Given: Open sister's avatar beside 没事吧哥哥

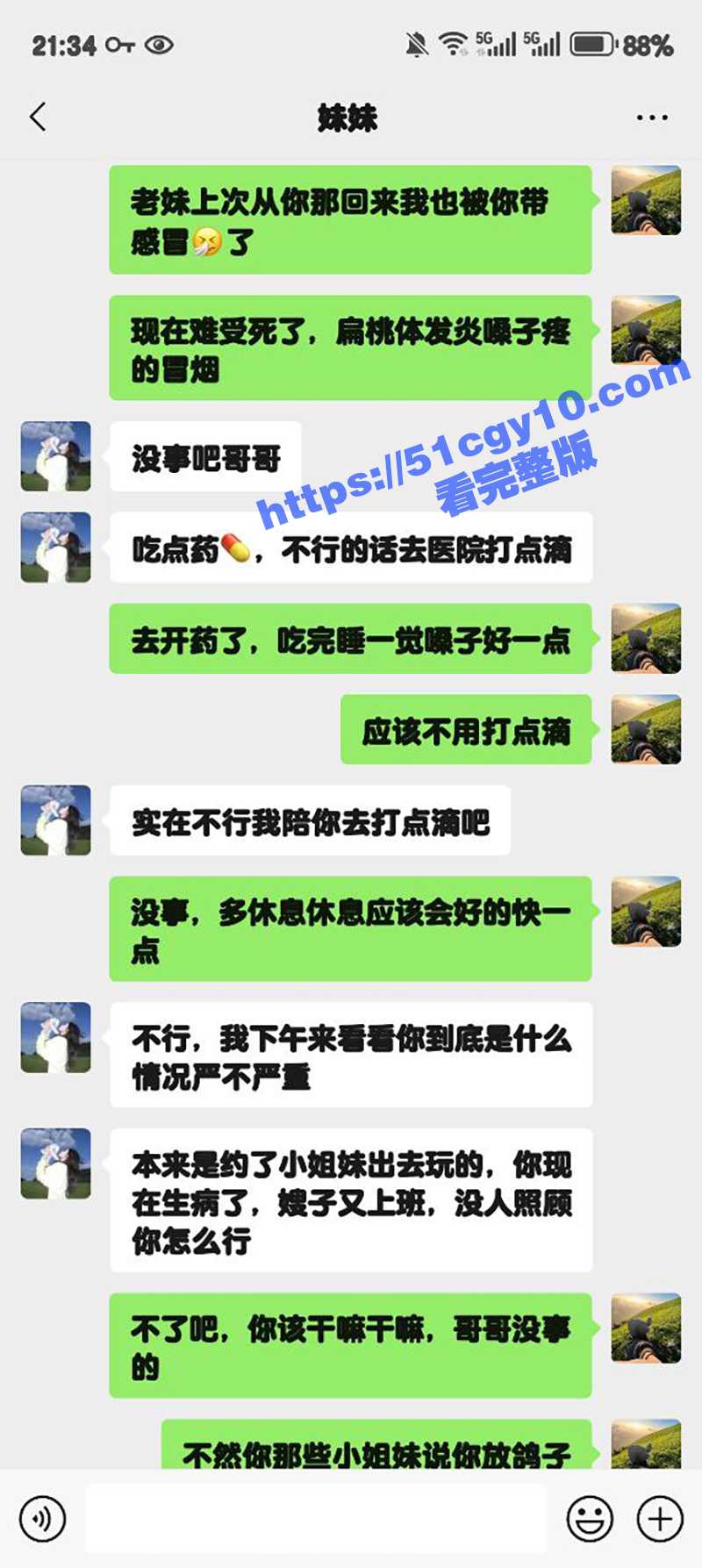Looking at the screenshot, I should pyautogui.click(x=56, y=456).
